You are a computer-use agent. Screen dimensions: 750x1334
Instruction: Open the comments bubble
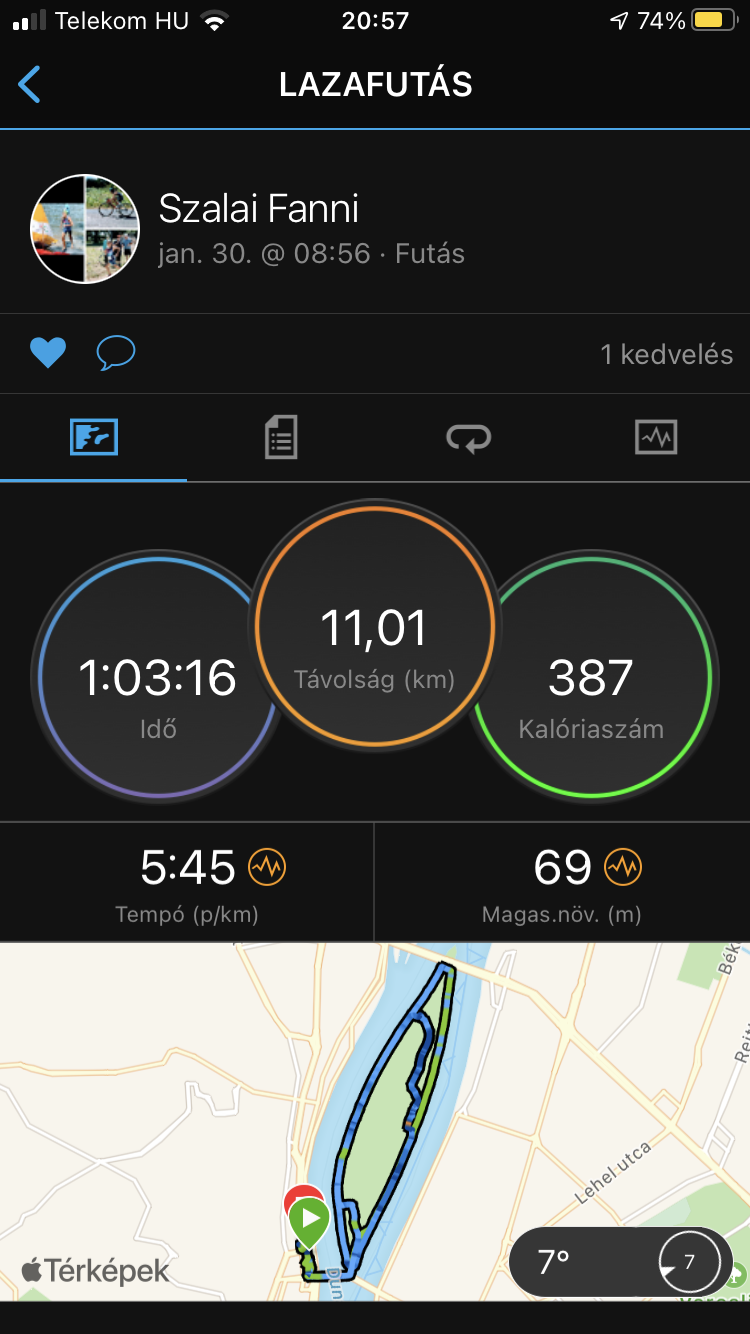point(115,353)
